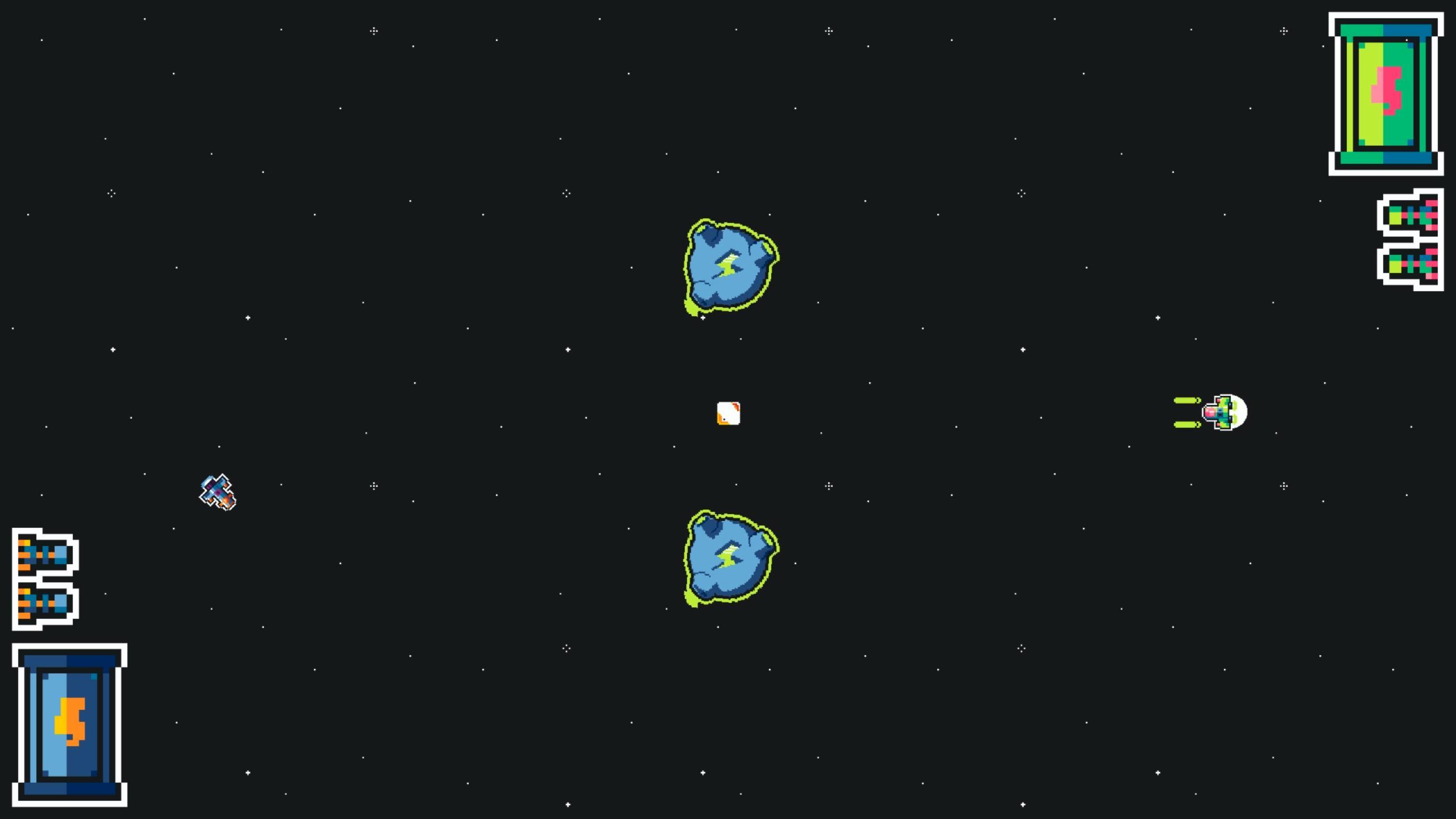
Task: Tap the blue player's lightning energy button
Action: [x=69, y=725]
